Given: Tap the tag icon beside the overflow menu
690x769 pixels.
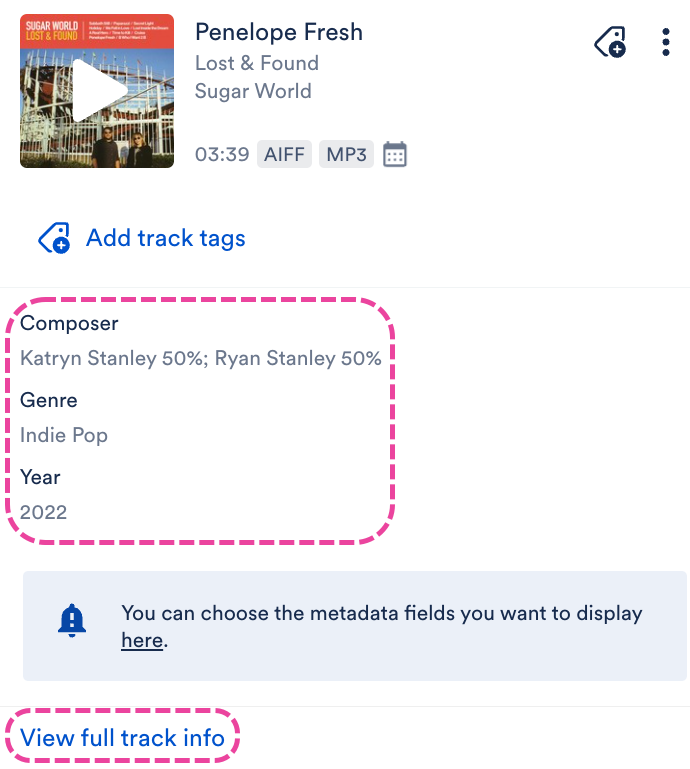Looking at the screenshot, I should (610, 43).
